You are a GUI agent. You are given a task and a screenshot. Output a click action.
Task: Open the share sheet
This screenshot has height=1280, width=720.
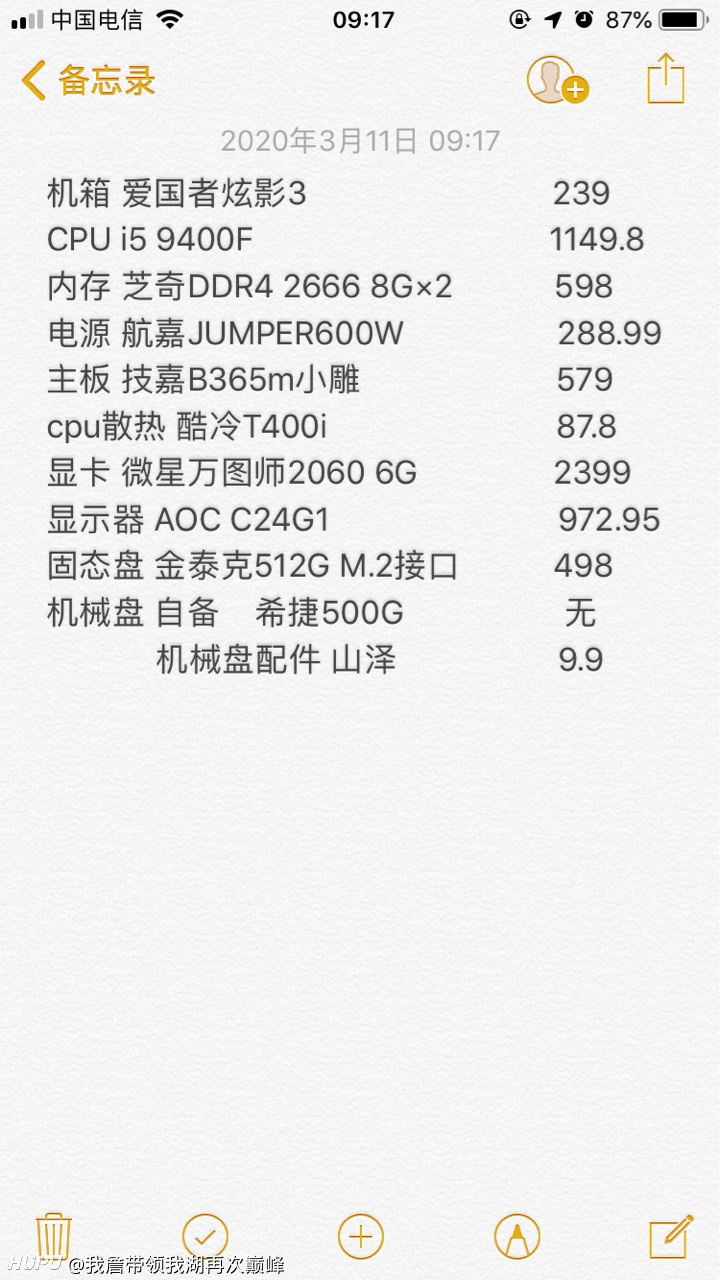click(666, 78)
